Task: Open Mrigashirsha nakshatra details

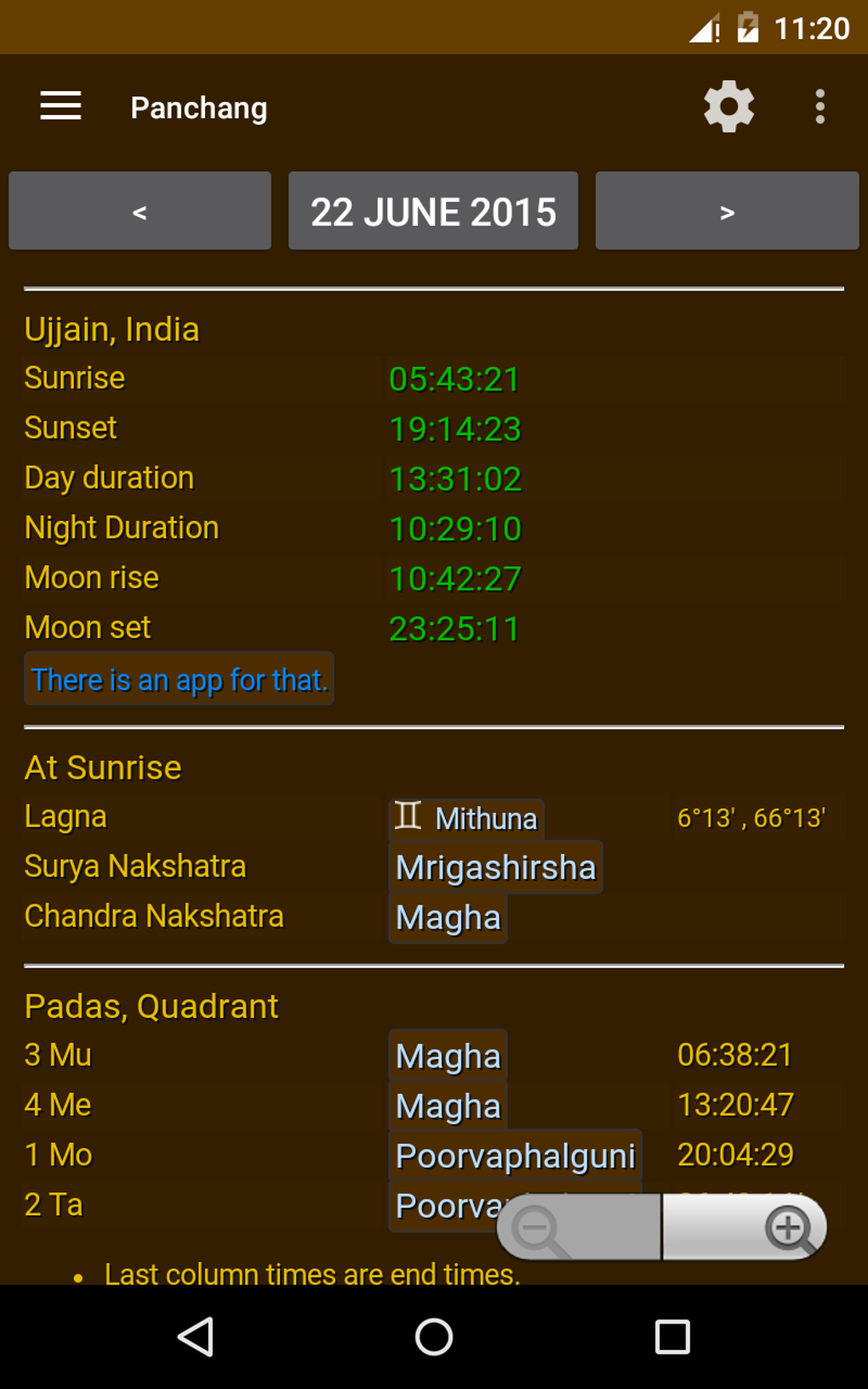Action: (x=495, y=868)
